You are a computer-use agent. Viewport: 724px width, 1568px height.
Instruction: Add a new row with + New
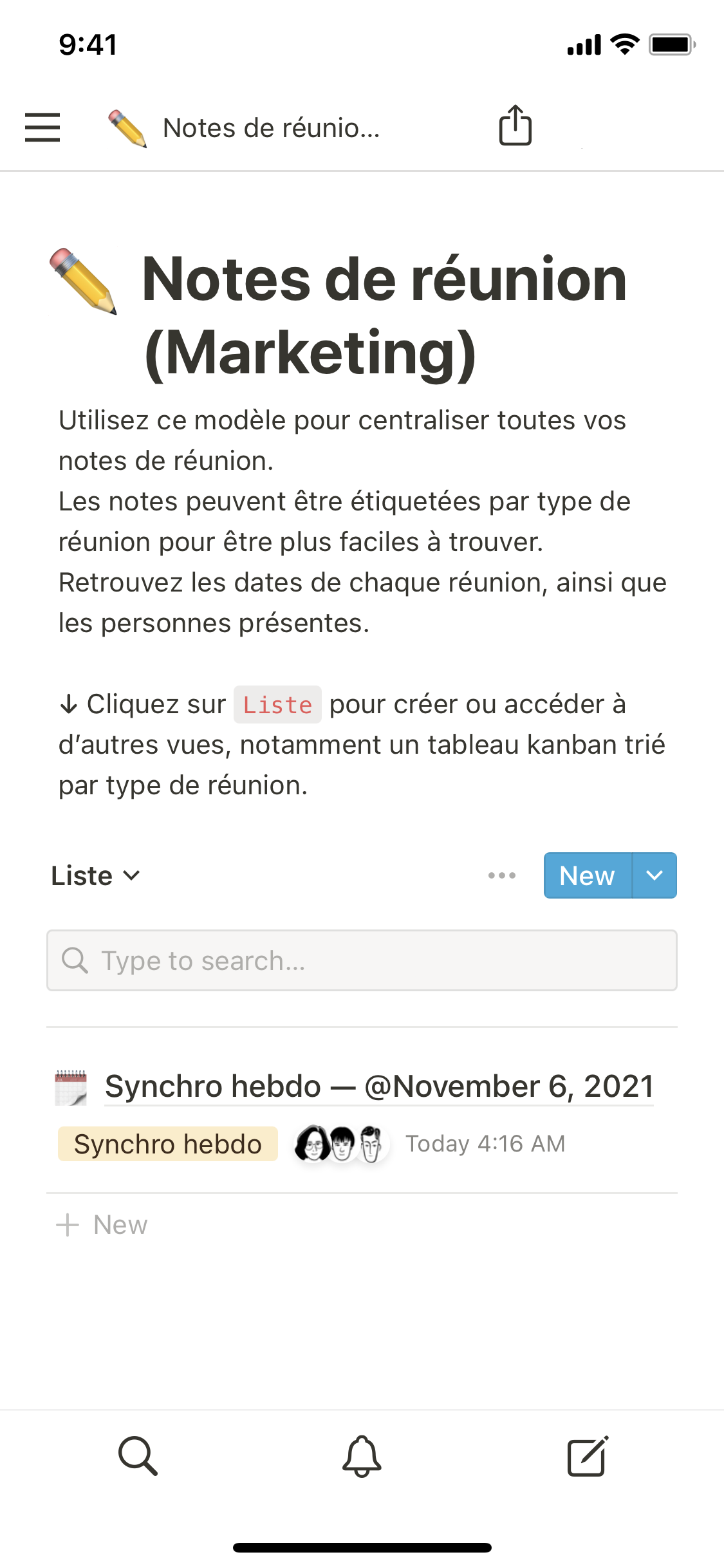(103, 1225)
